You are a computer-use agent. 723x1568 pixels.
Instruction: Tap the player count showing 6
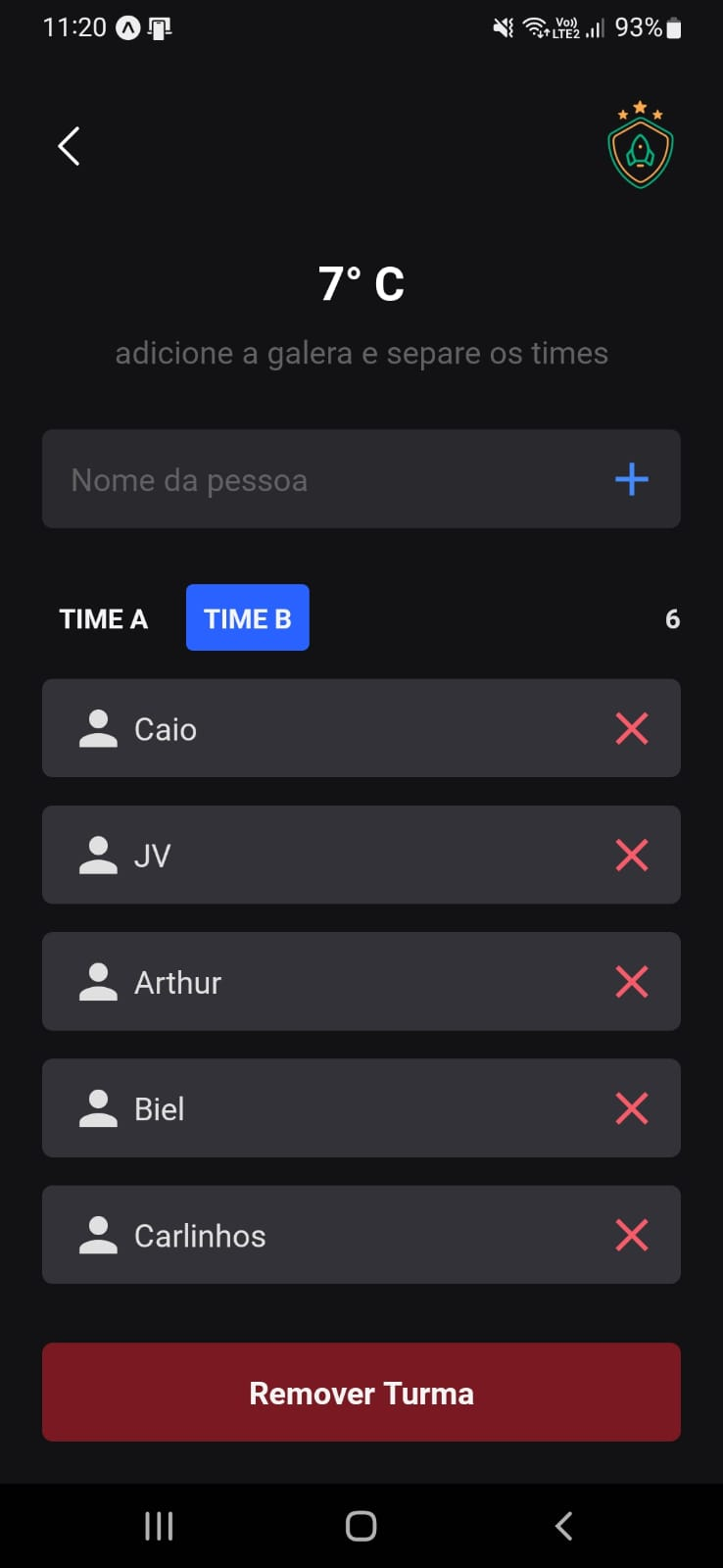point(672,618)
